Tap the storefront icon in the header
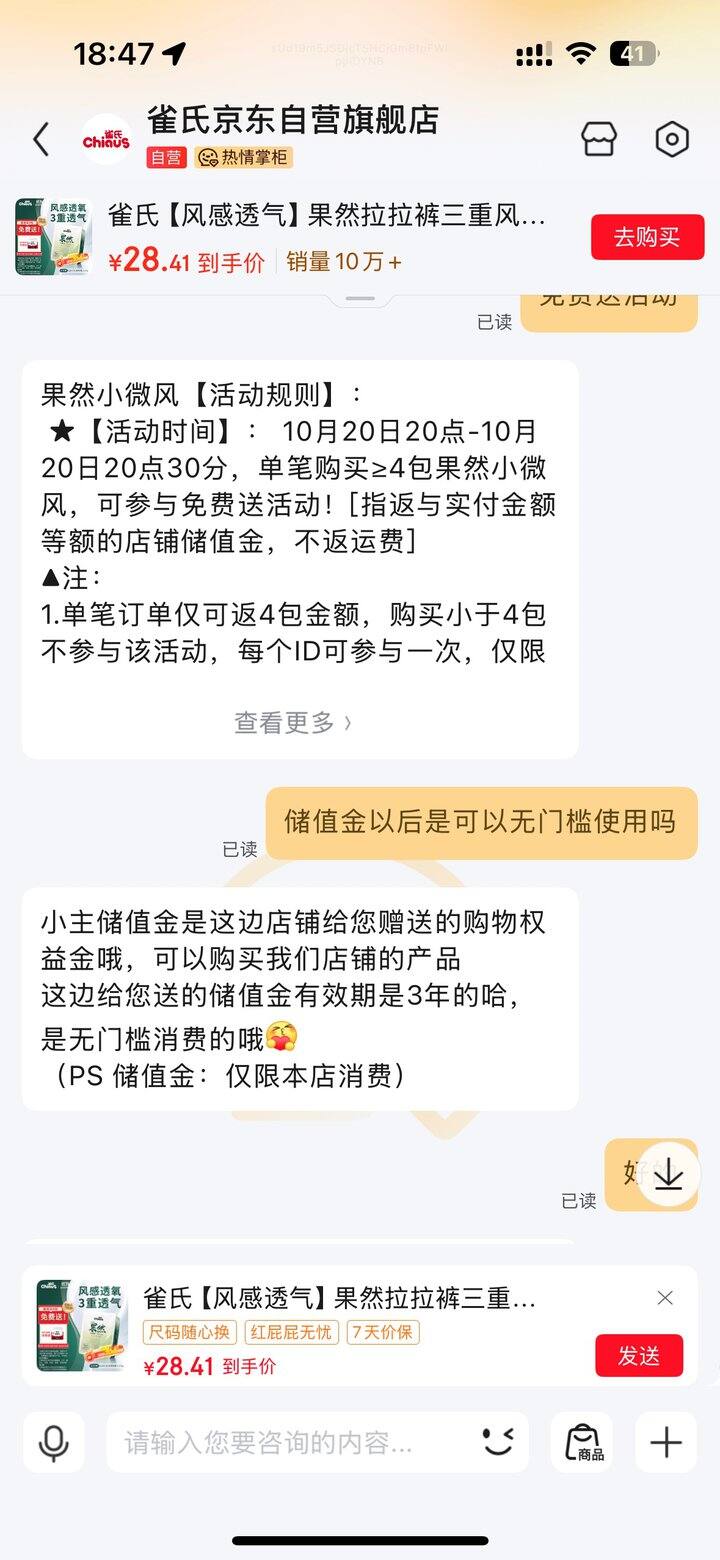Image resolution: width=720 pixels, height=1560 pixels. (x=599, y=139)
